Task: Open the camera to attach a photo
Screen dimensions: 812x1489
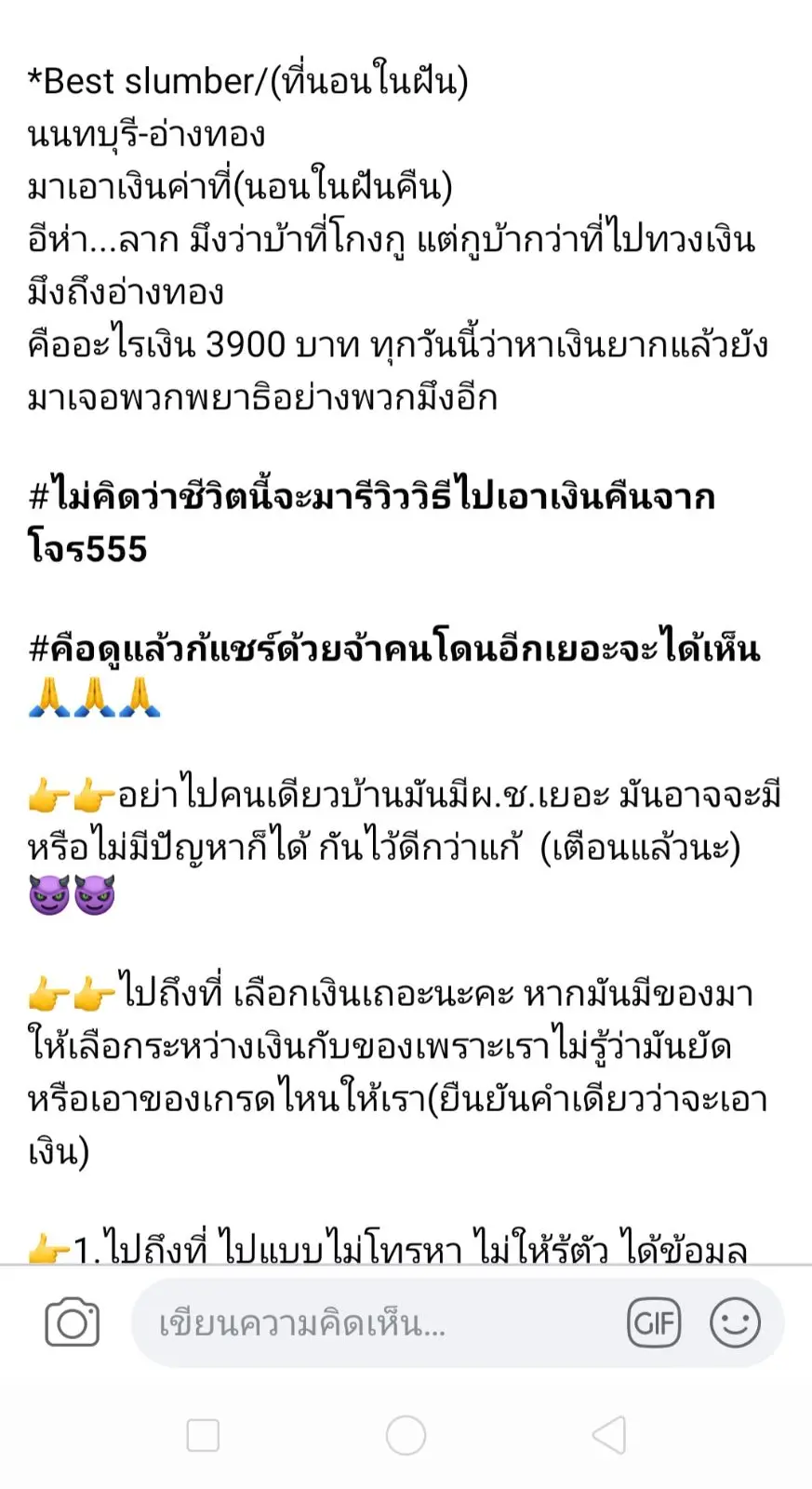Action: (72, 1322)
